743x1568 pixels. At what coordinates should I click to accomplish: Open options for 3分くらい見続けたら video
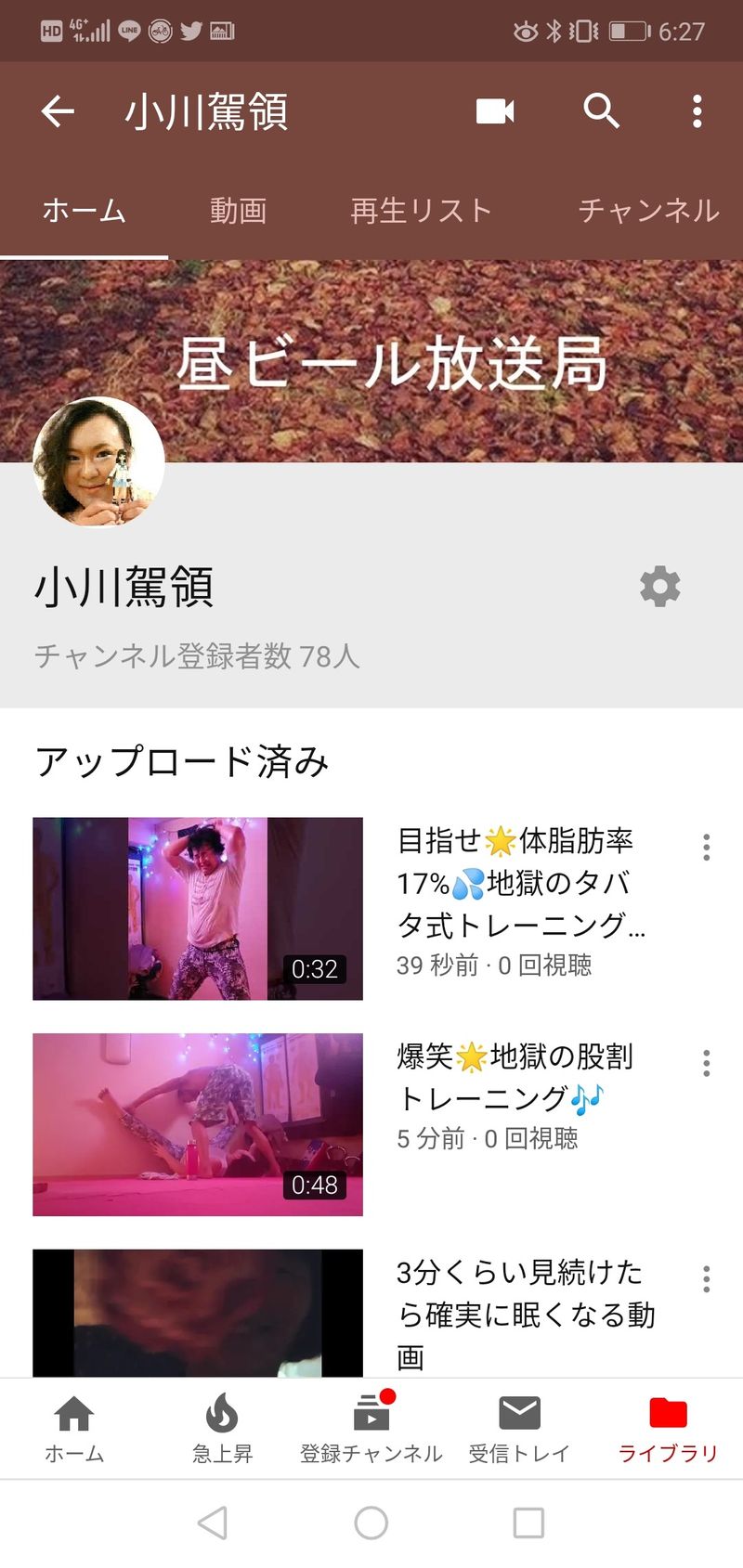[x=707, y=1279]
